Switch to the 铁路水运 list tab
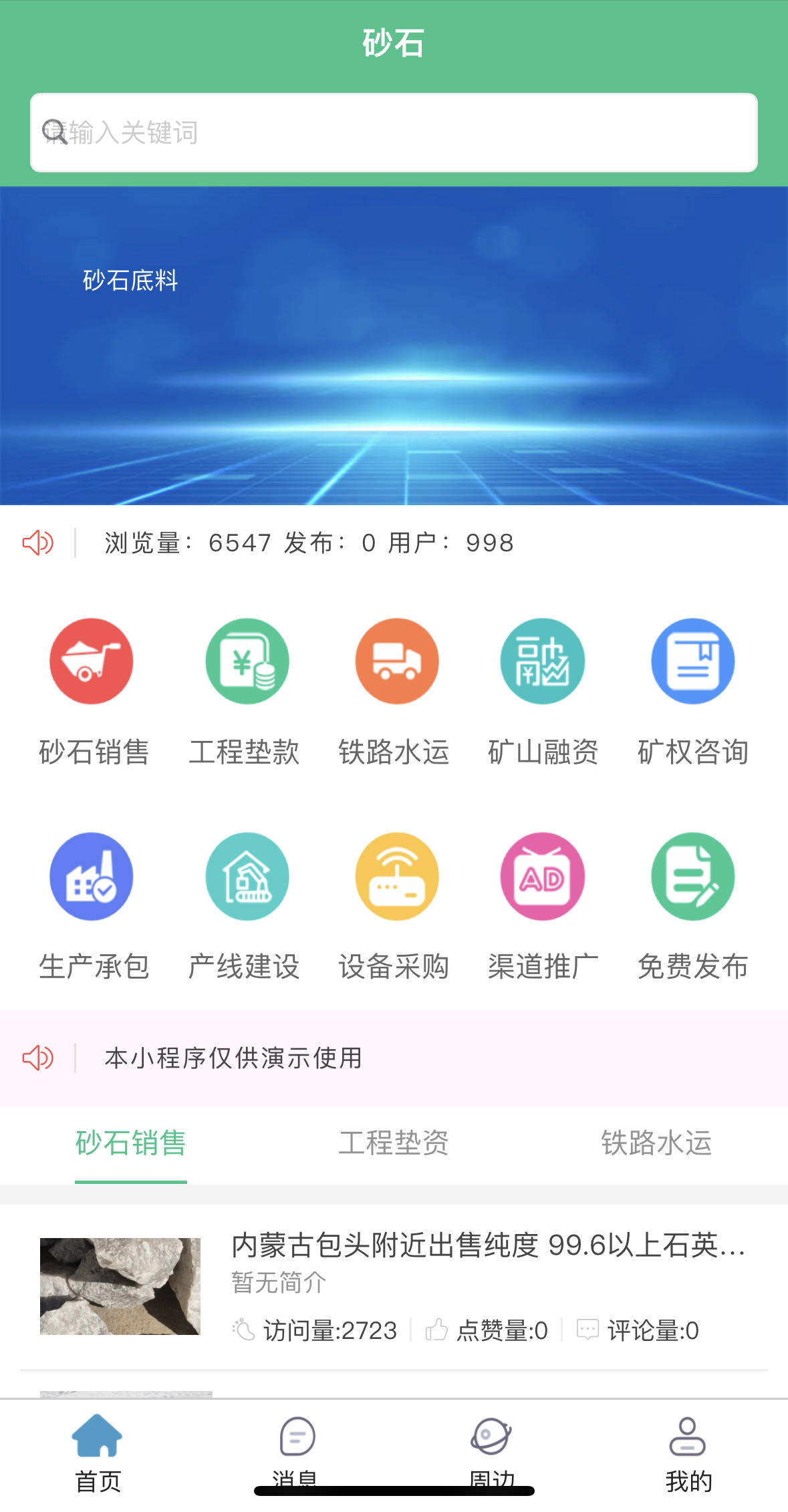788x1512 pixels. coord(656,1143)
